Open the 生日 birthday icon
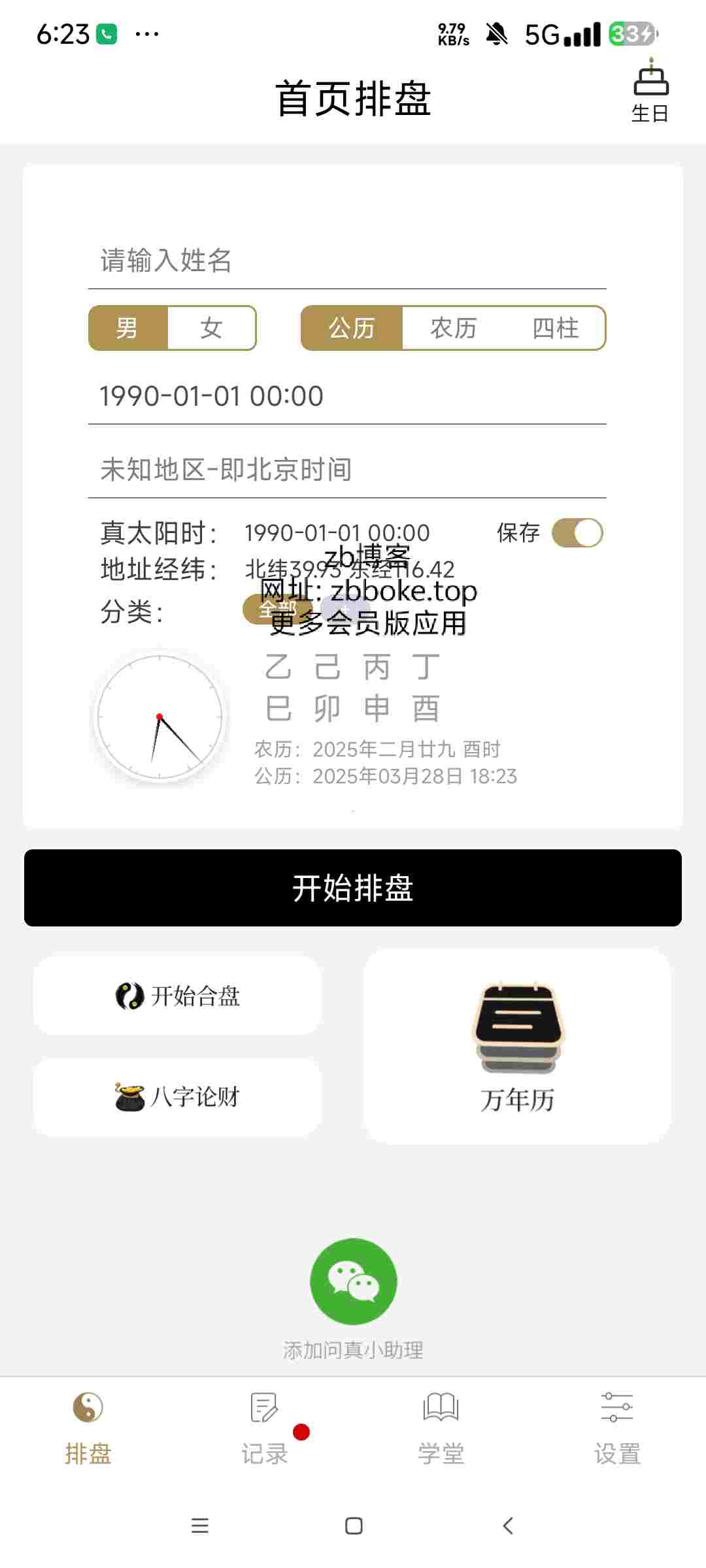706x1568 pixels. point(650,91)
